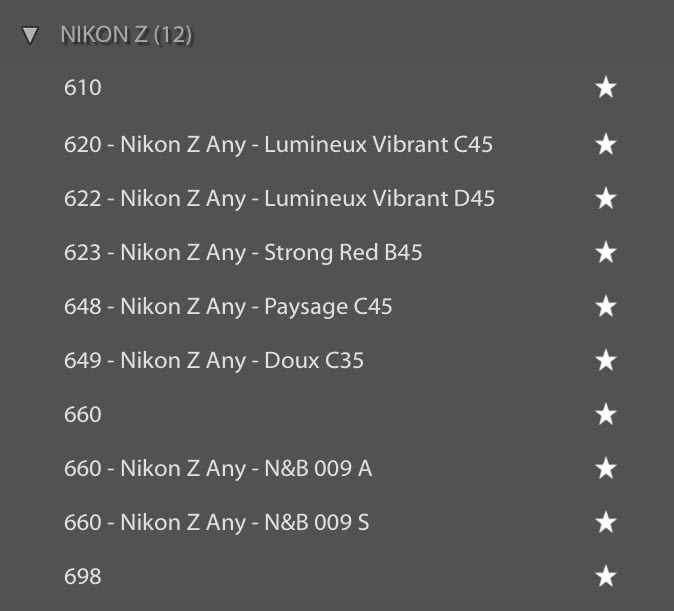Select the Strong Red B45 profile

coord(243,252)
